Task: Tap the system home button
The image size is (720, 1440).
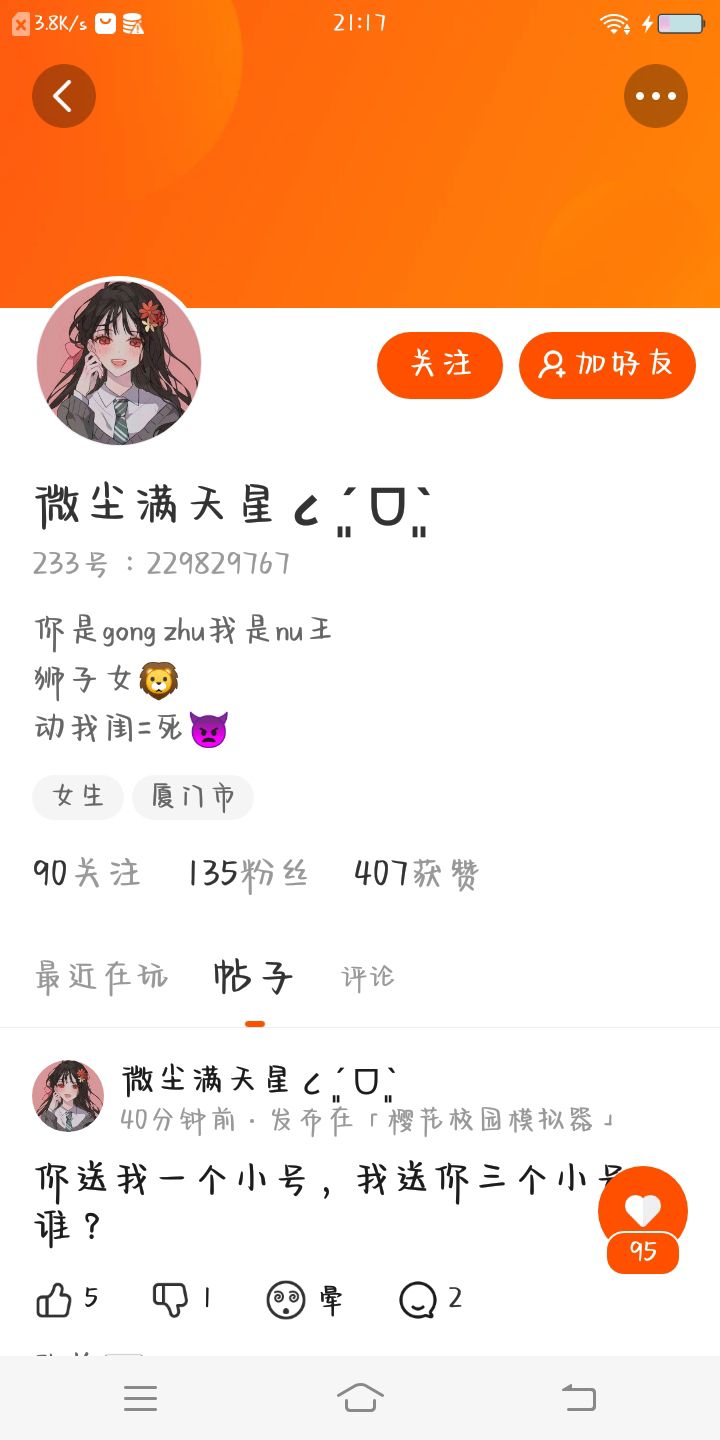Action: [360, 1397]
